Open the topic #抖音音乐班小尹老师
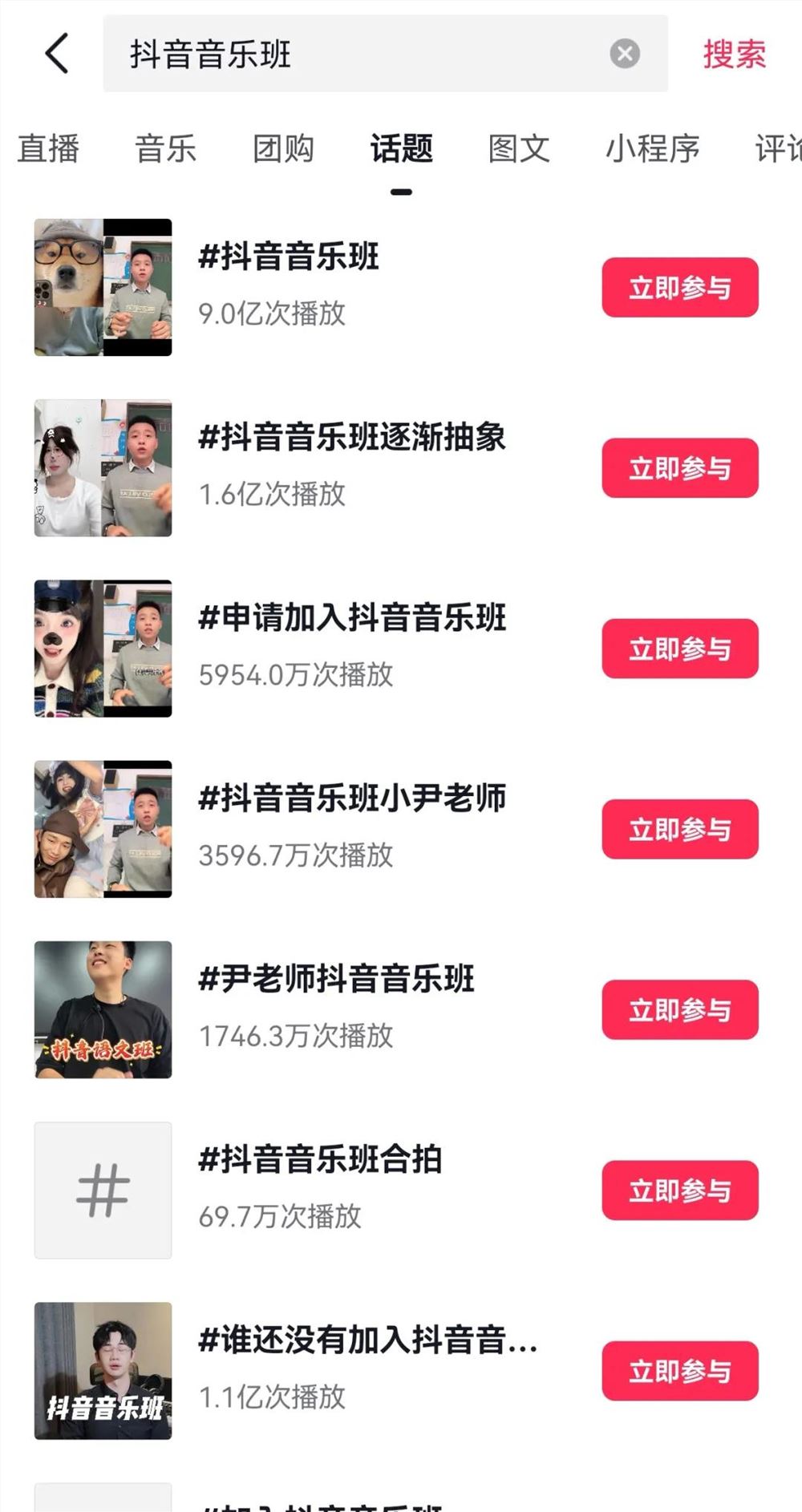Viewport: 802px width, 1512px height. coord(351,798)
